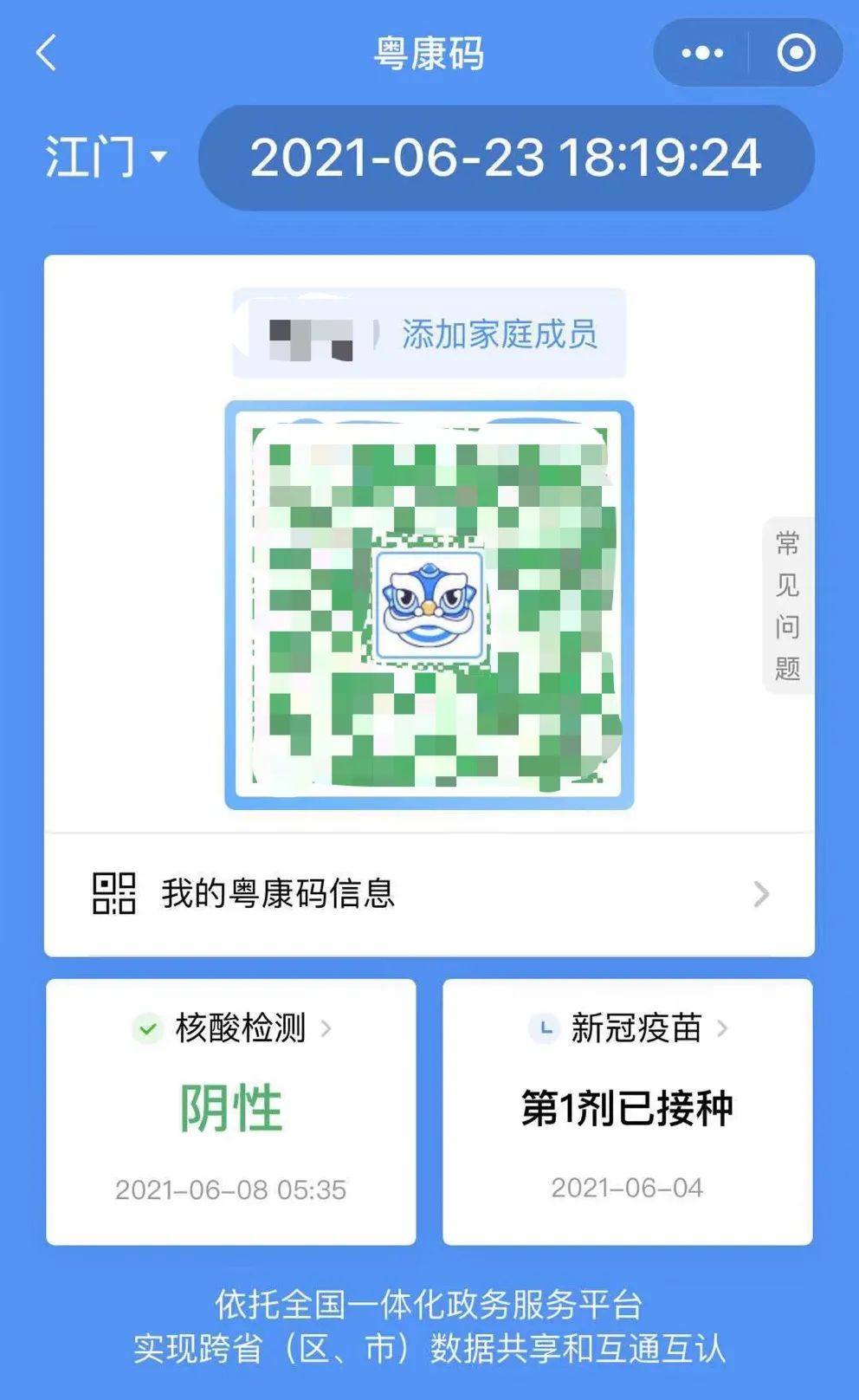Tap the mini-program exit circle icon

click(793, 54)
